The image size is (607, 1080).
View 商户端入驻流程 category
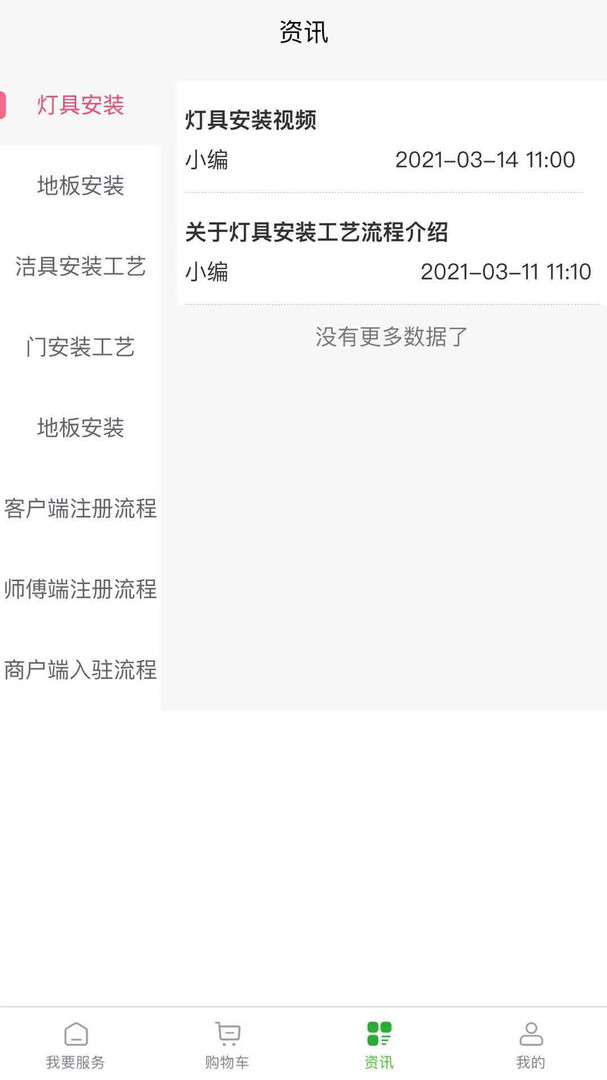pos(80,669)
